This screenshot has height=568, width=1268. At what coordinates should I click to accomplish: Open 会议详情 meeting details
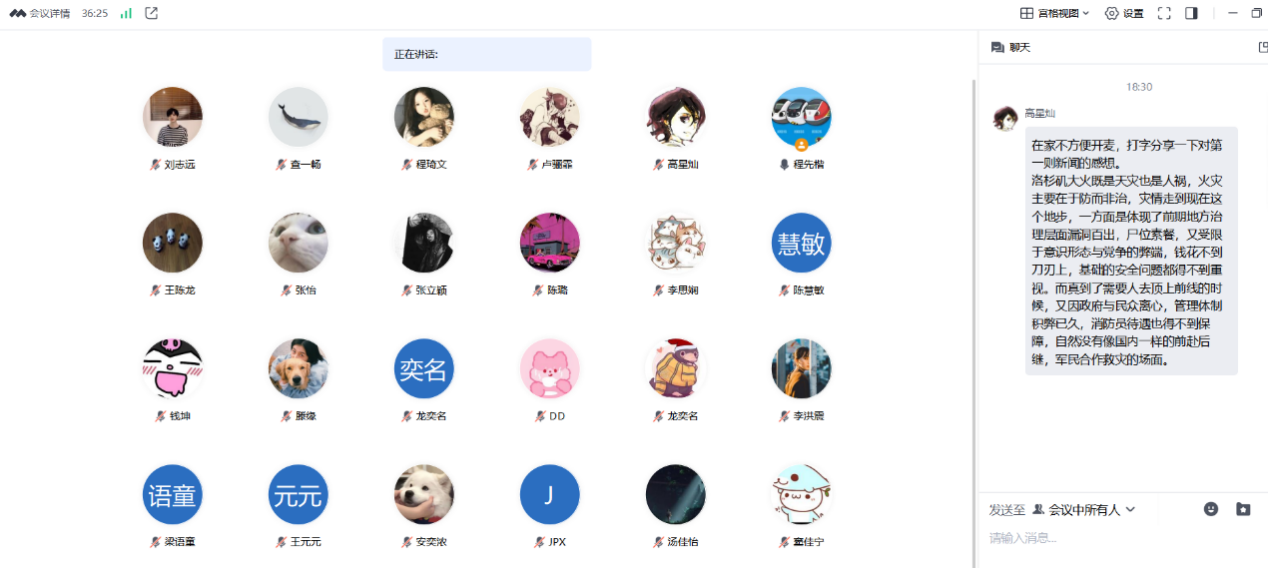click(41, 13)
